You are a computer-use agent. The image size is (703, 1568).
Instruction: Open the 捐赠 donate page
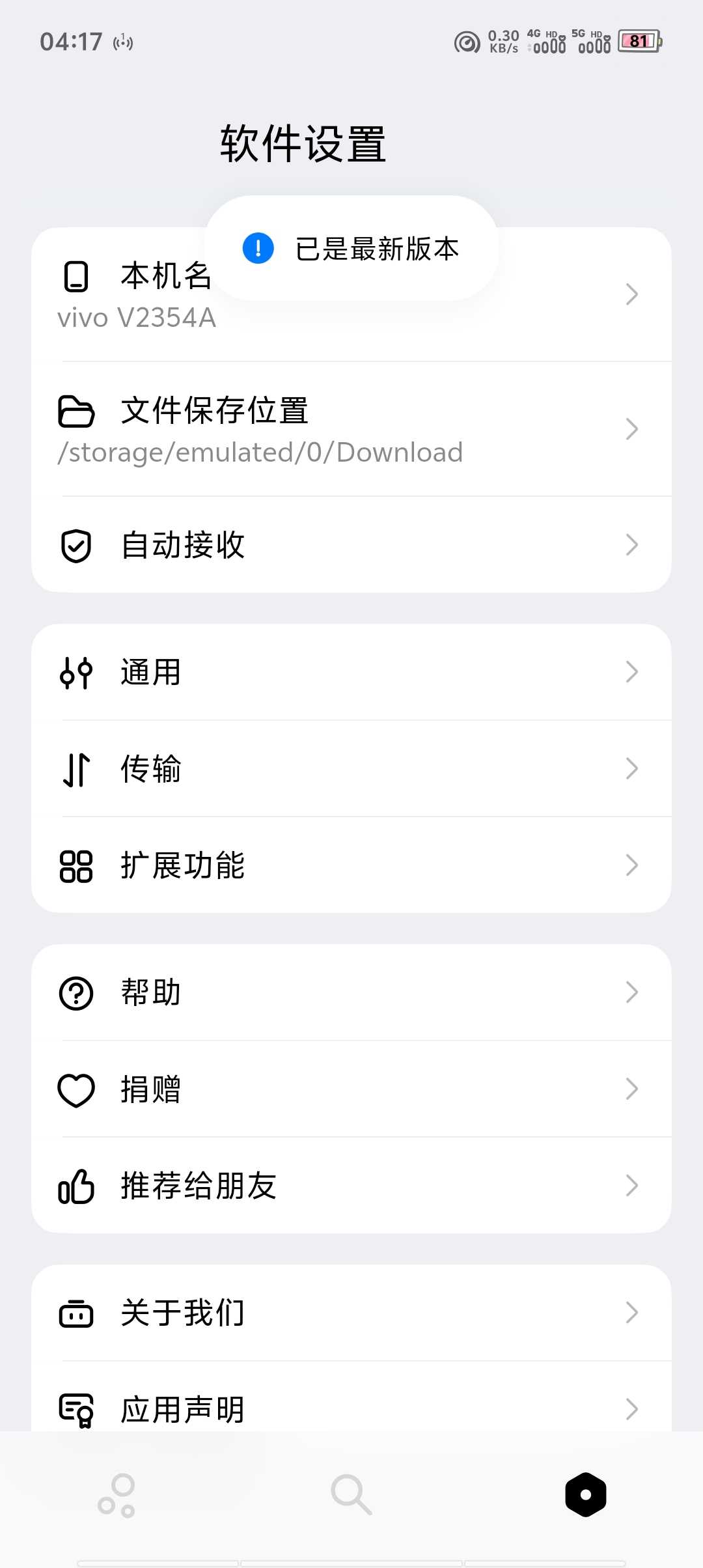tap(351, 1089)
